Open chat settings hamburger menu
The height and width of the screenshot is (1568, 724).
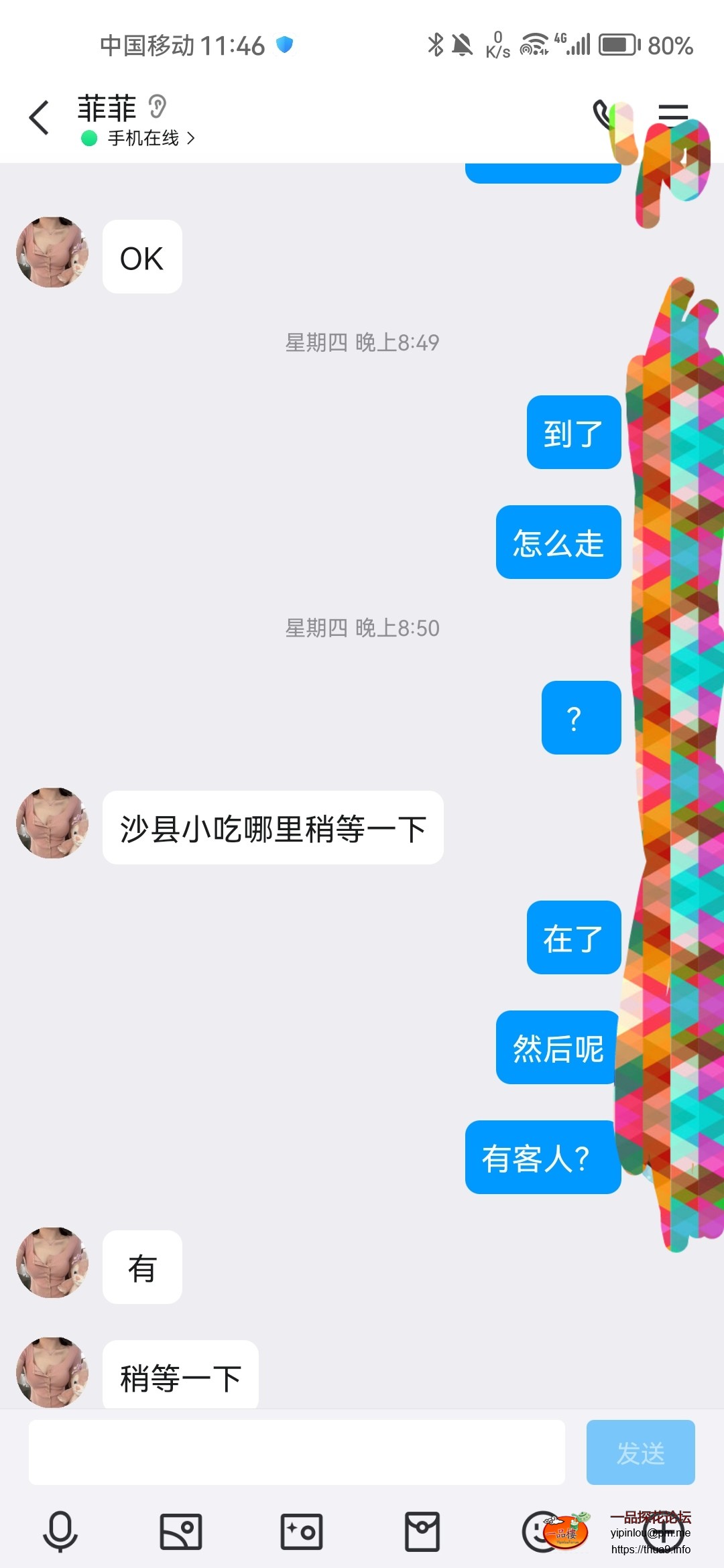(x=672, y=114)
